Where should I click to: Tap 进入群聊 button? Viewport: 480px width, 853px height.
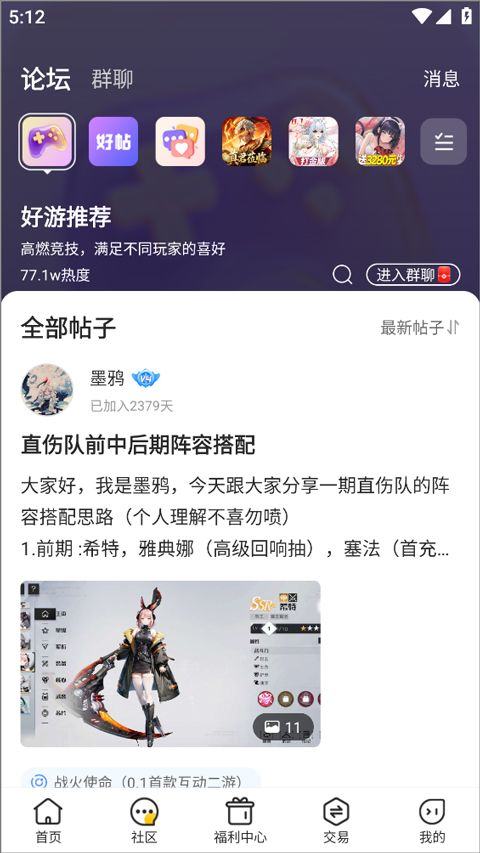click(x=413, y=275)
